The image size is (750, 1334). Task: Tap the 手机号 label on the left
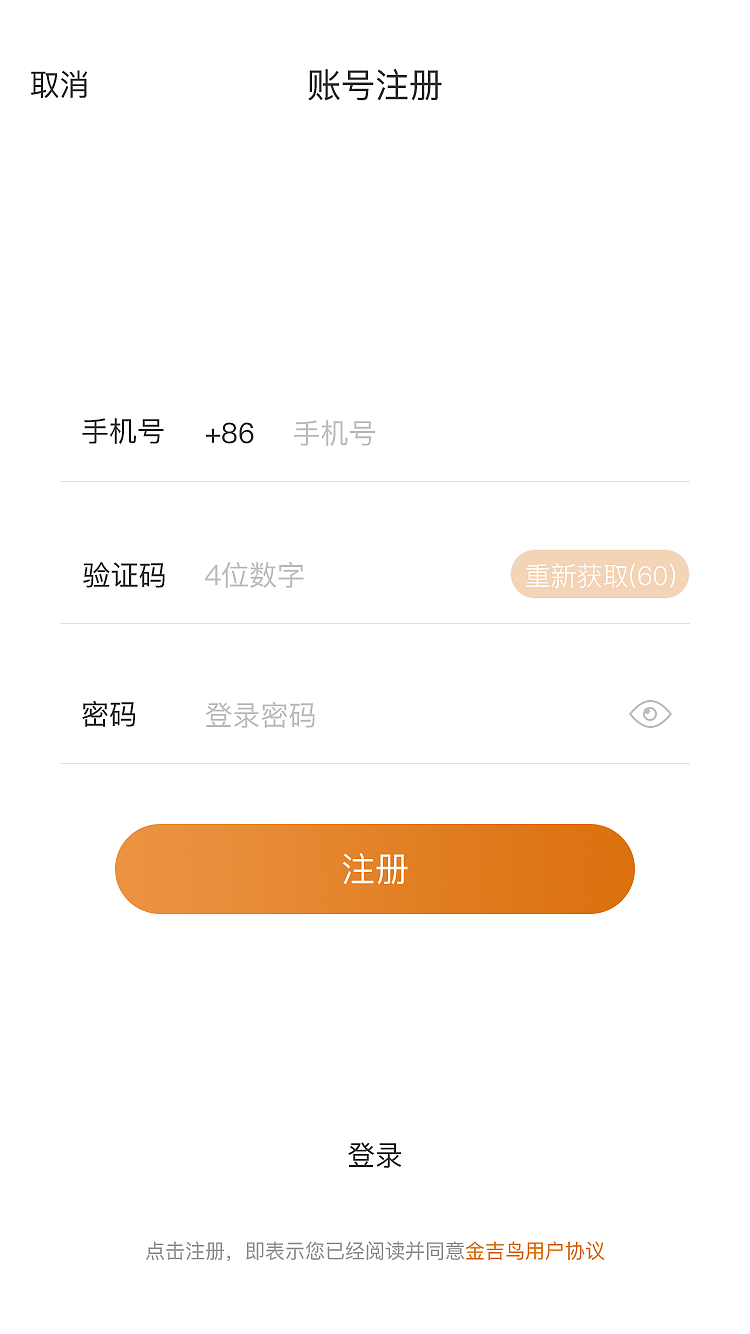click(123, 433)
